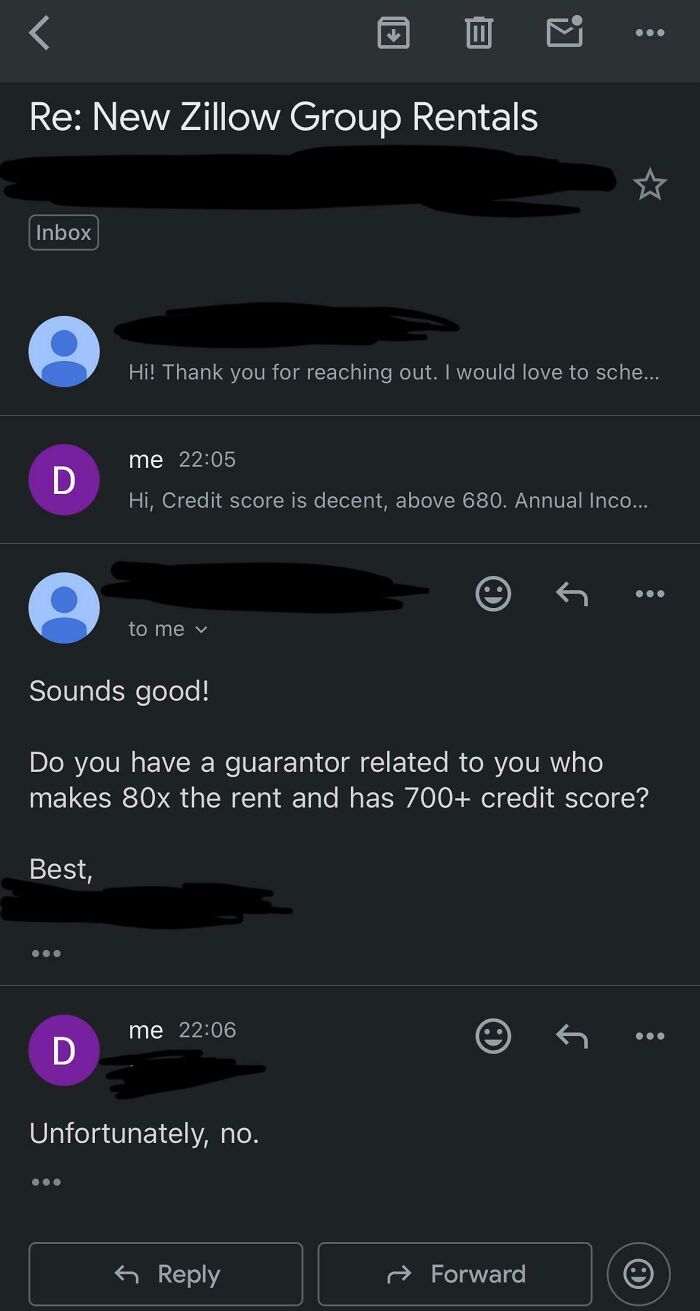Viewport: 700px width, 1311px height.
Task: Reply to the guarantor message with arrow icon
Action: [x=571, y=594]
